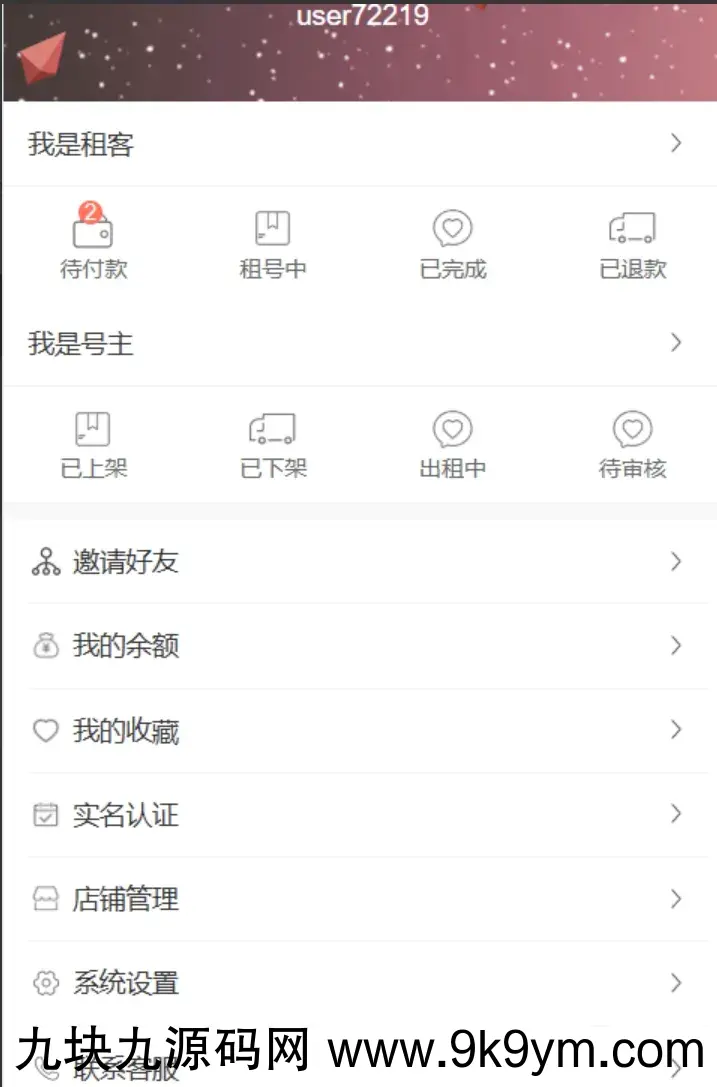Check 已退款 refunded orders

[632, 243]
